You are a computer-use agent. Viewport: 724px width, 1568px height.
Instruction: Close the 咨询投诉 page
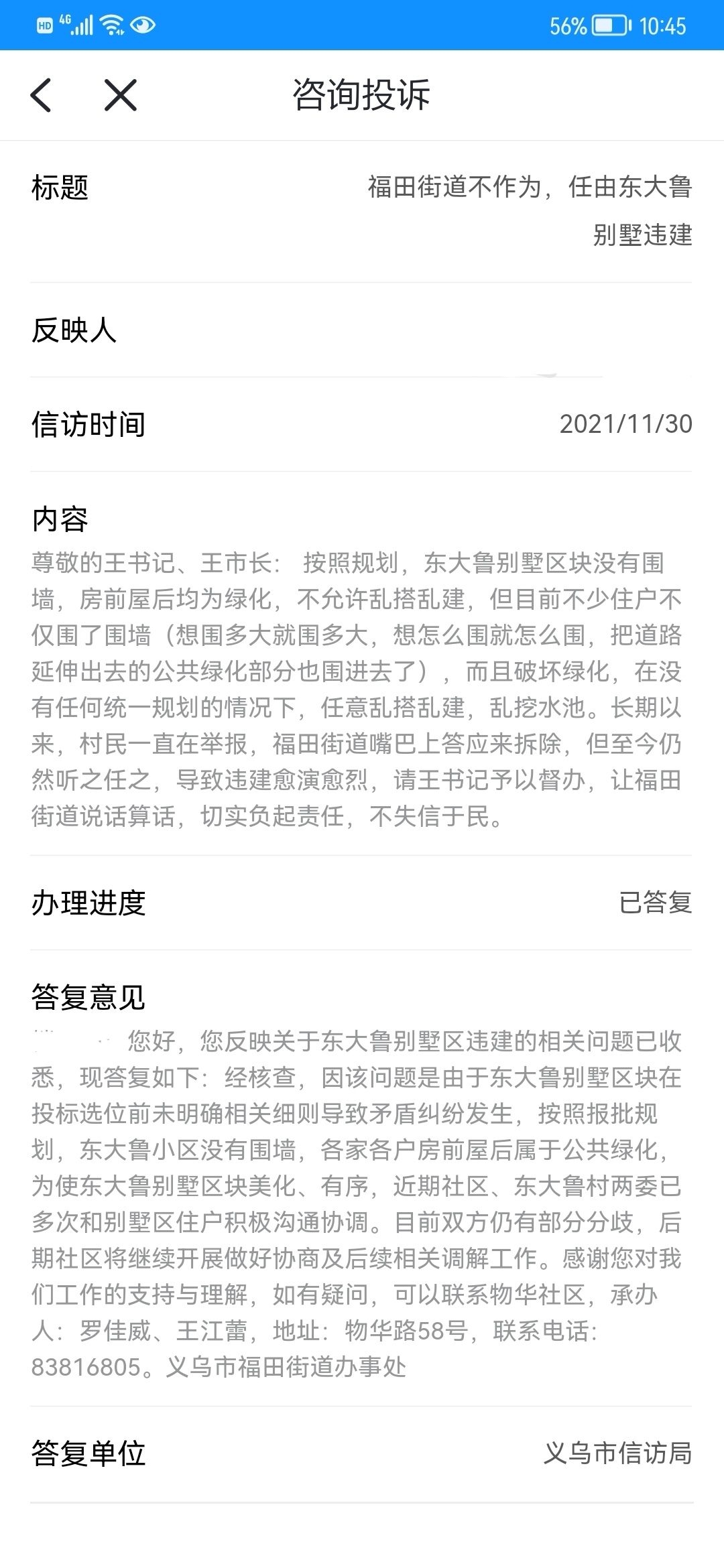(x=121, y=94)
